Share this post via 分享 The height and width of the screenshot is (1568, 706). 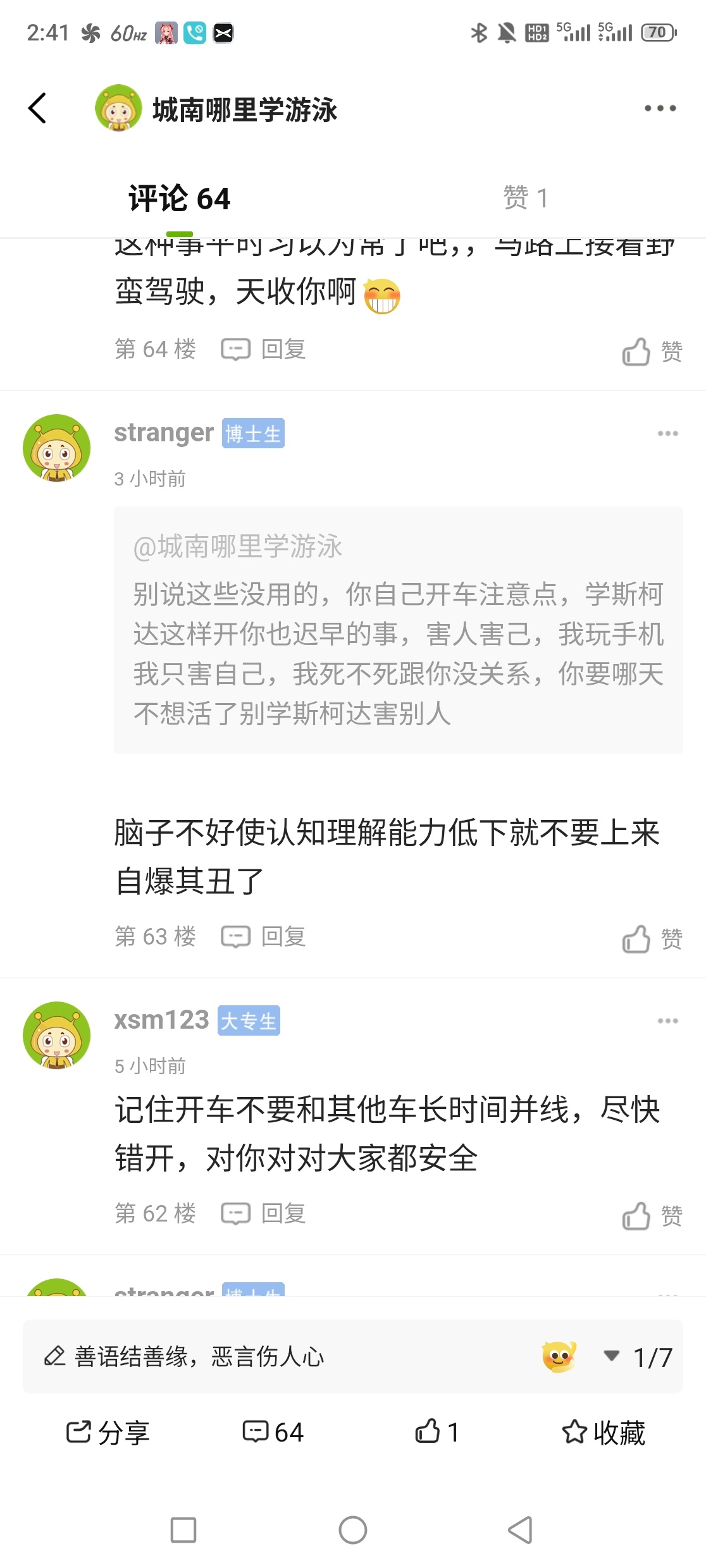point(108,1432)
